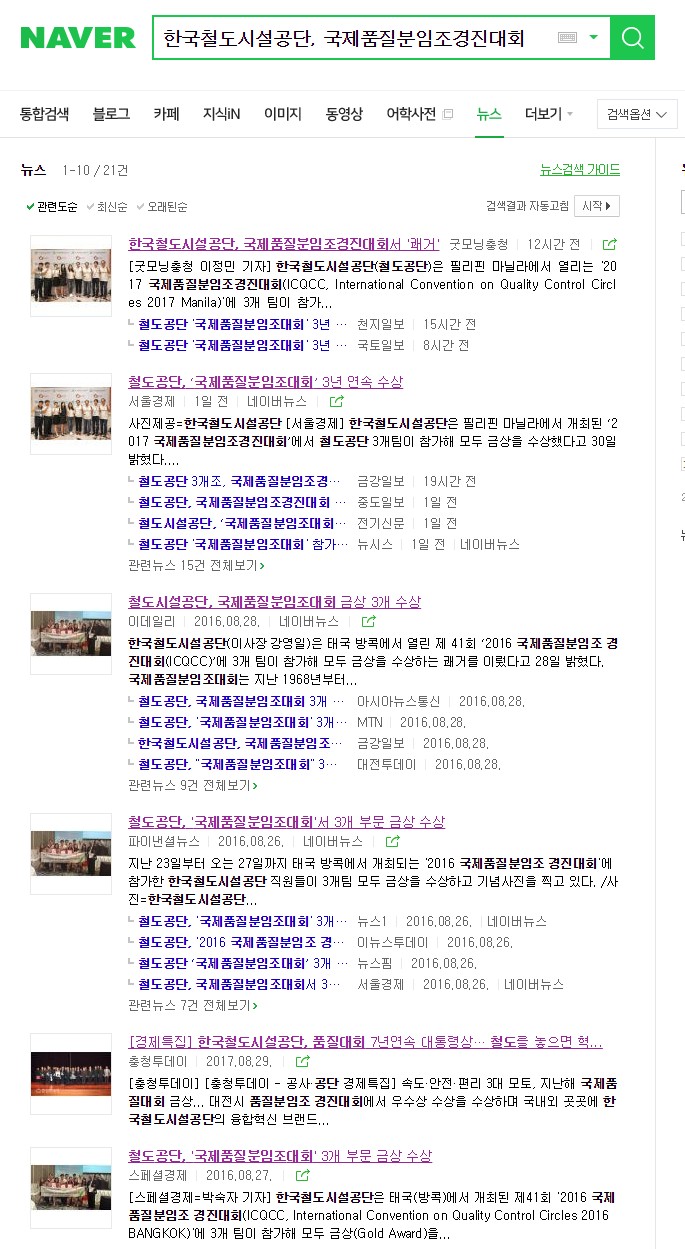Open headline 국제품질분임조대회 금상 3개 수상
The width and height of the screenshot is (685, 1249).
274,602
